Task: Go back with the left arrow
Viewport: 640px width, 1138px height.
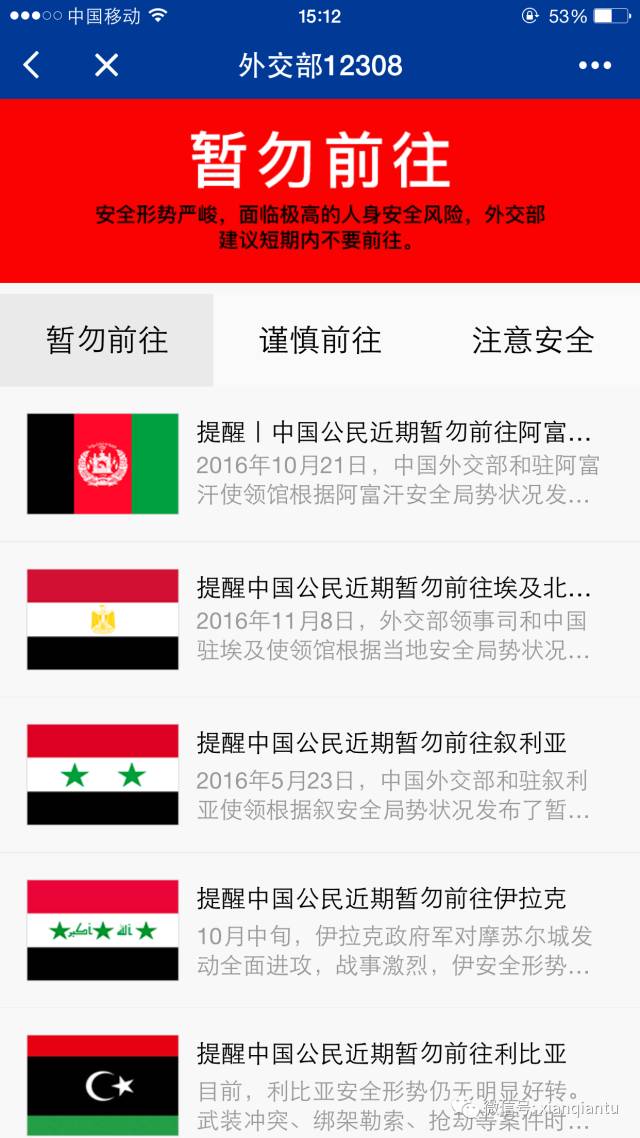Action: click(x=31, y=65)
